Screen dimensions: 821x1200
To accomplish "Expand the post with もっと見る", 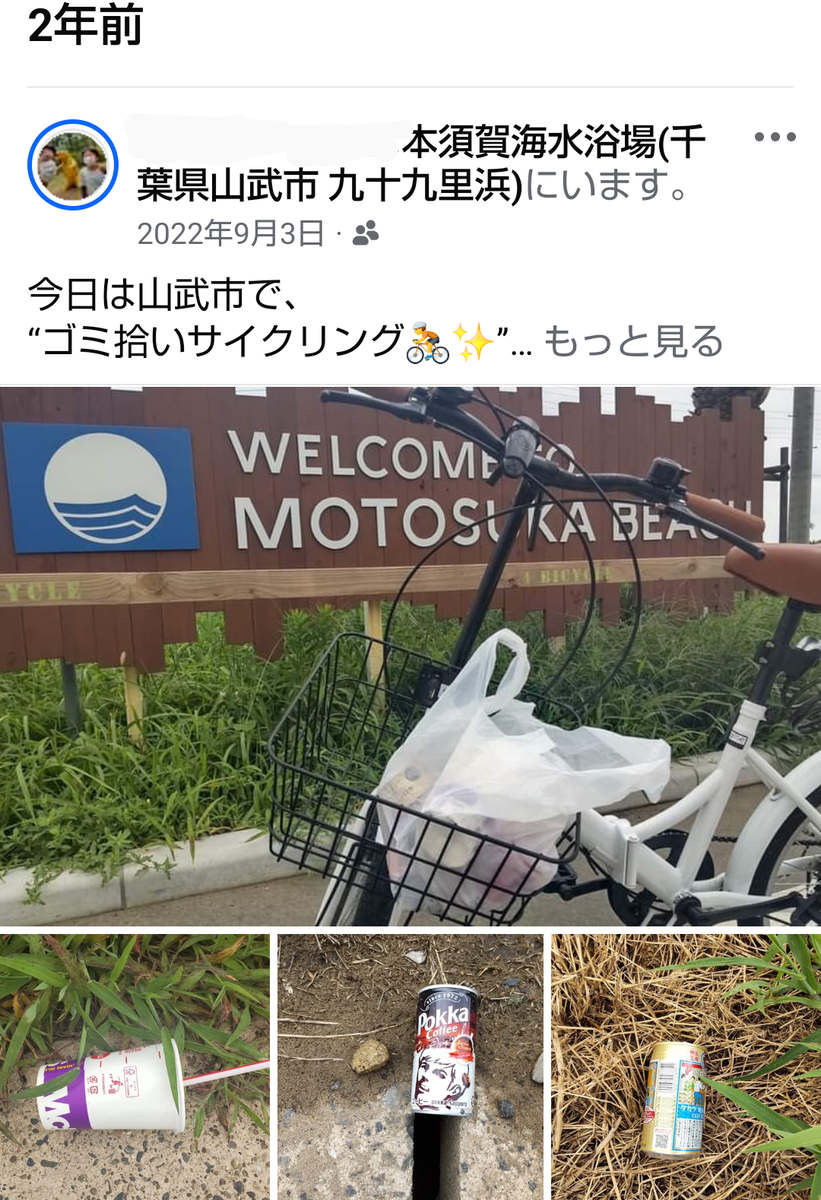I will pyautogui.click(x=632, y=342).
